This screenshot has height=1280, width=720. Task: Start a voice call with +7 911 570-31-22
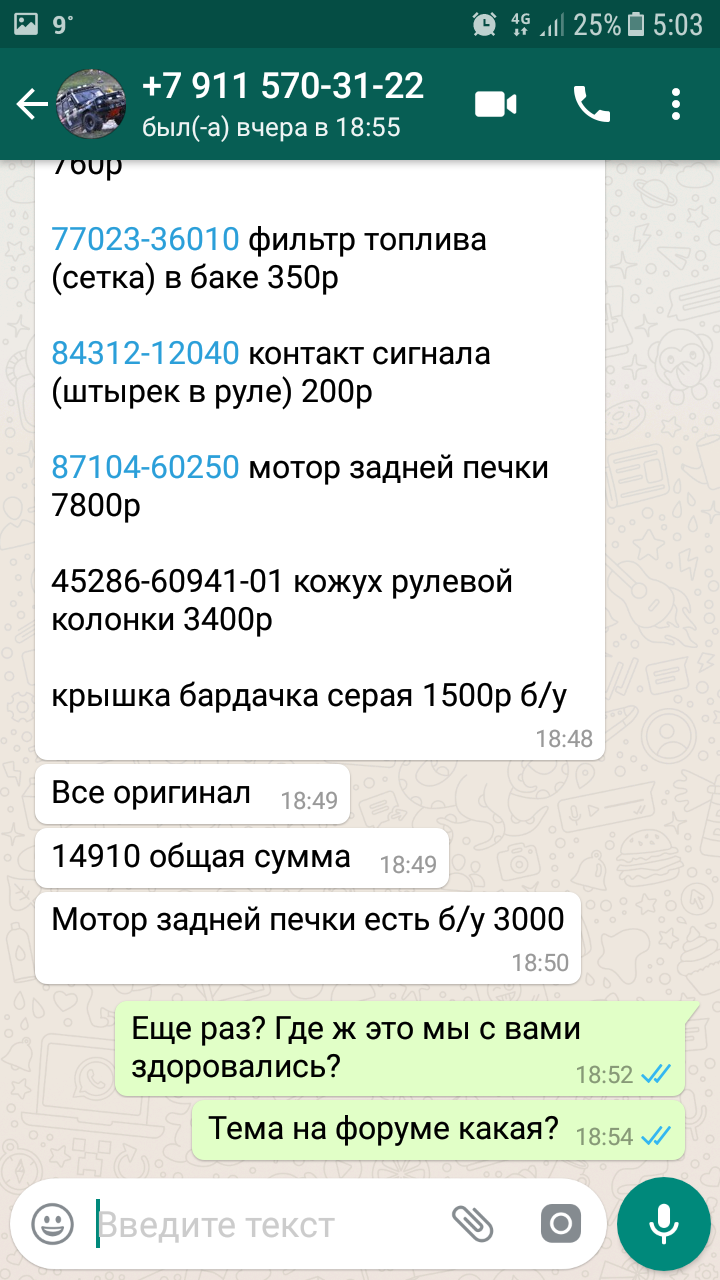coord(591,104)
